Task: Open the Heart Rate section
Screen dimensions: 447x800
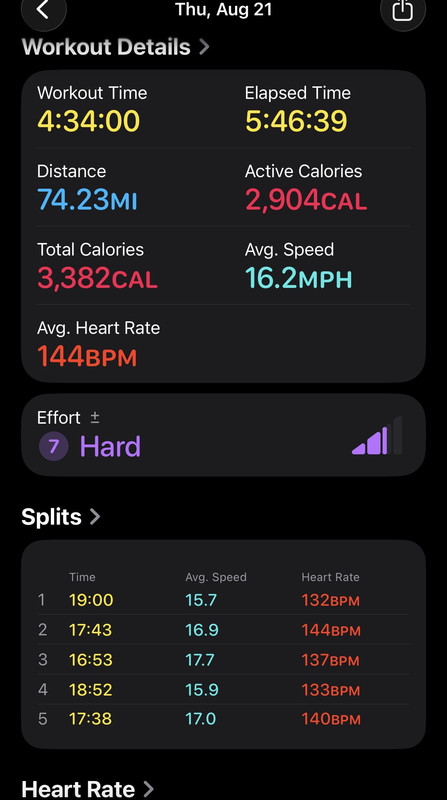Action: [x=87, y=789]
